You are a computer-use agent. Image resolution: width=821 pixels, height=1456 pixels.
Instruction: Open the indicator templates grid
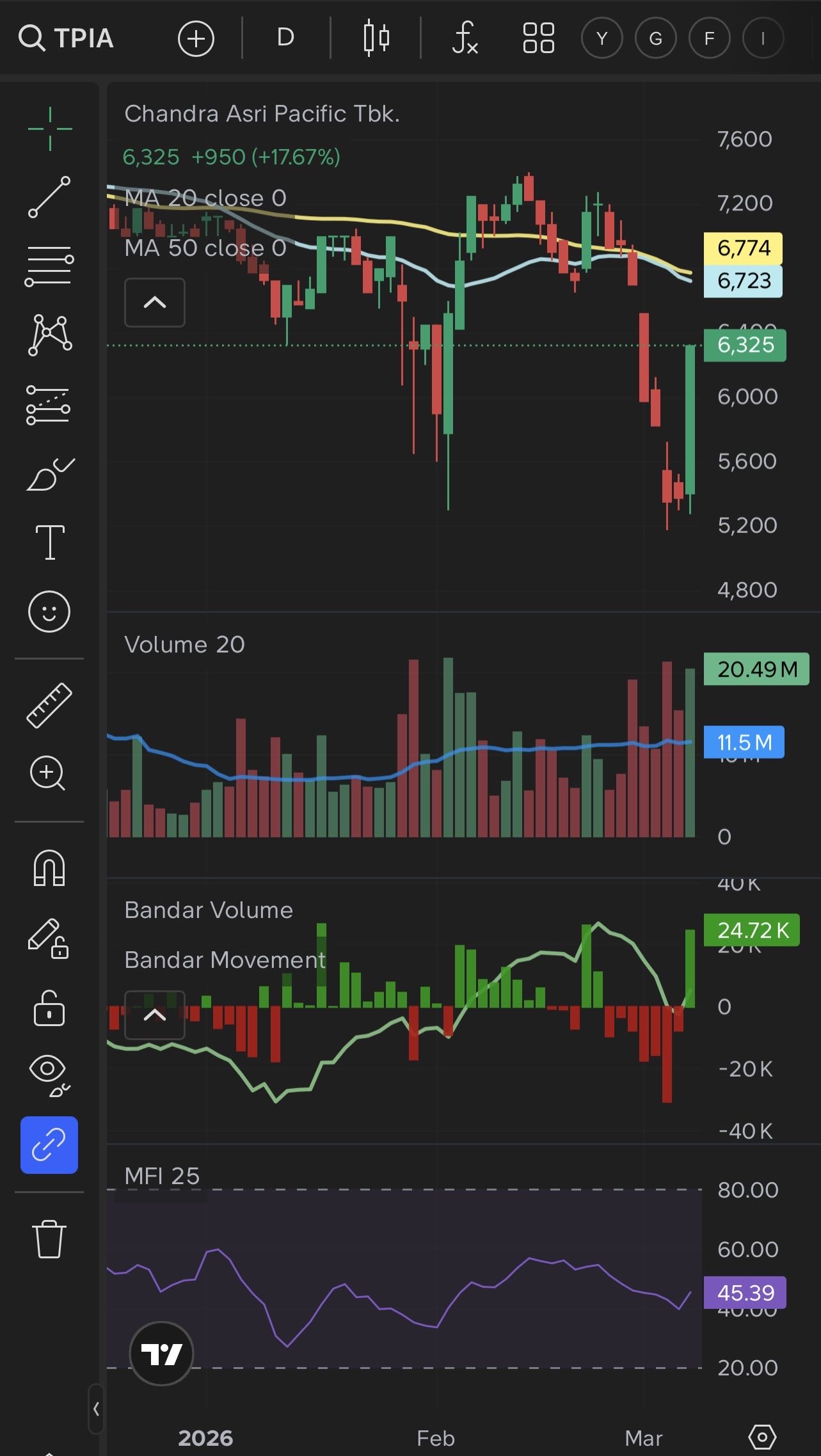[538, 38]
